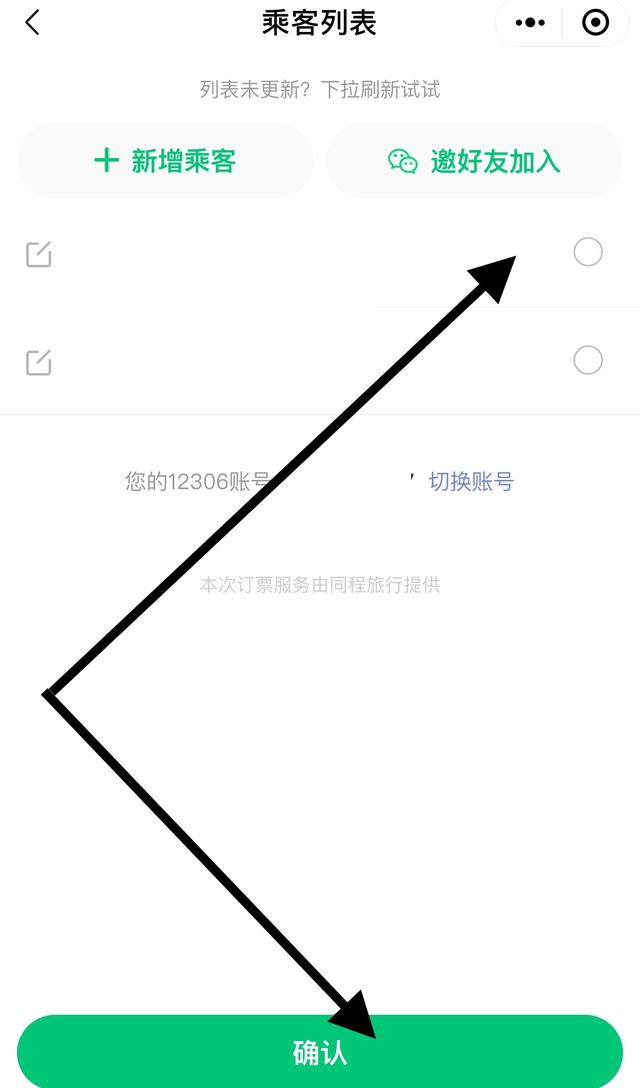
Task: Close the mini program with target icon
Action: [595, 23]
